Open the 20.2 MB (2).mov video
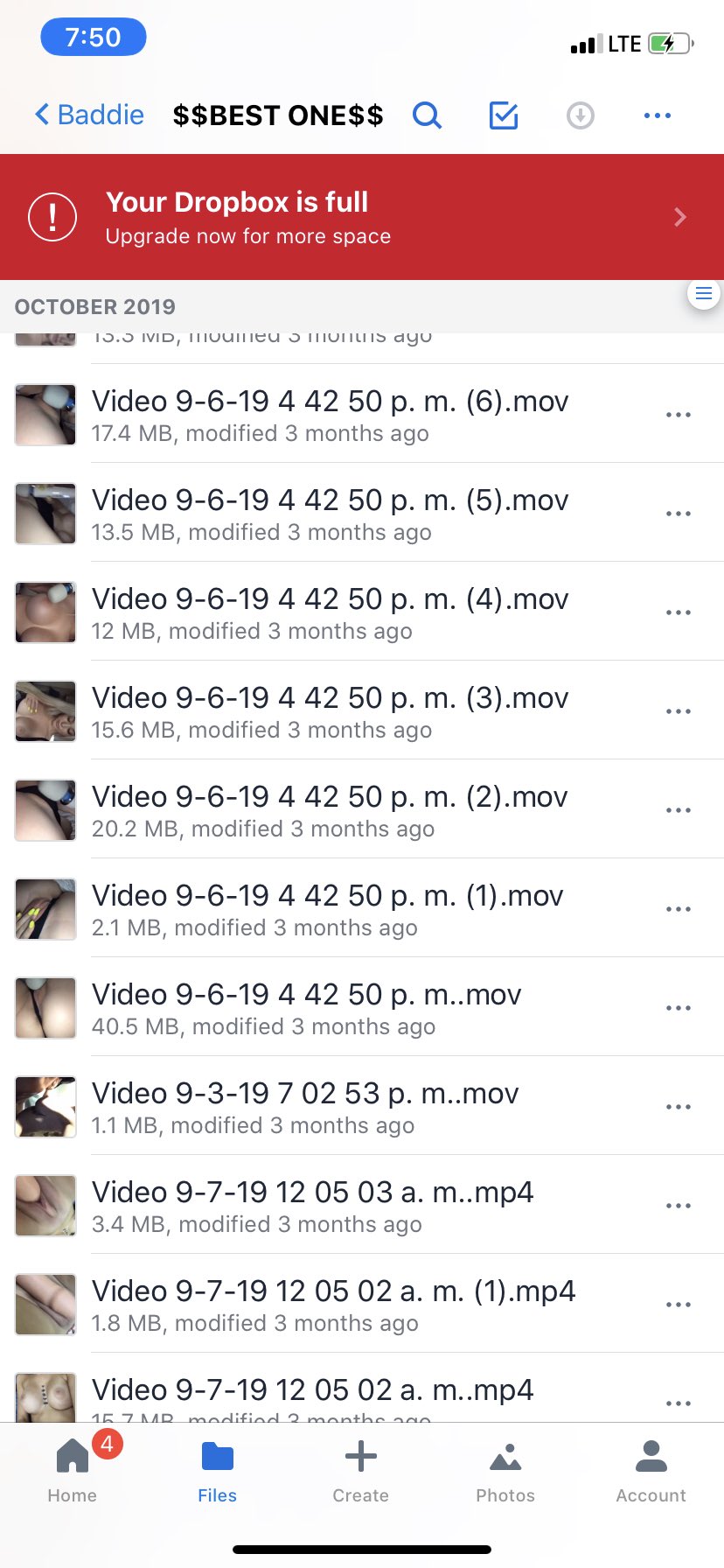Image resolution: width=724 pixels, height=1568 pixels. tap(330, 809)
